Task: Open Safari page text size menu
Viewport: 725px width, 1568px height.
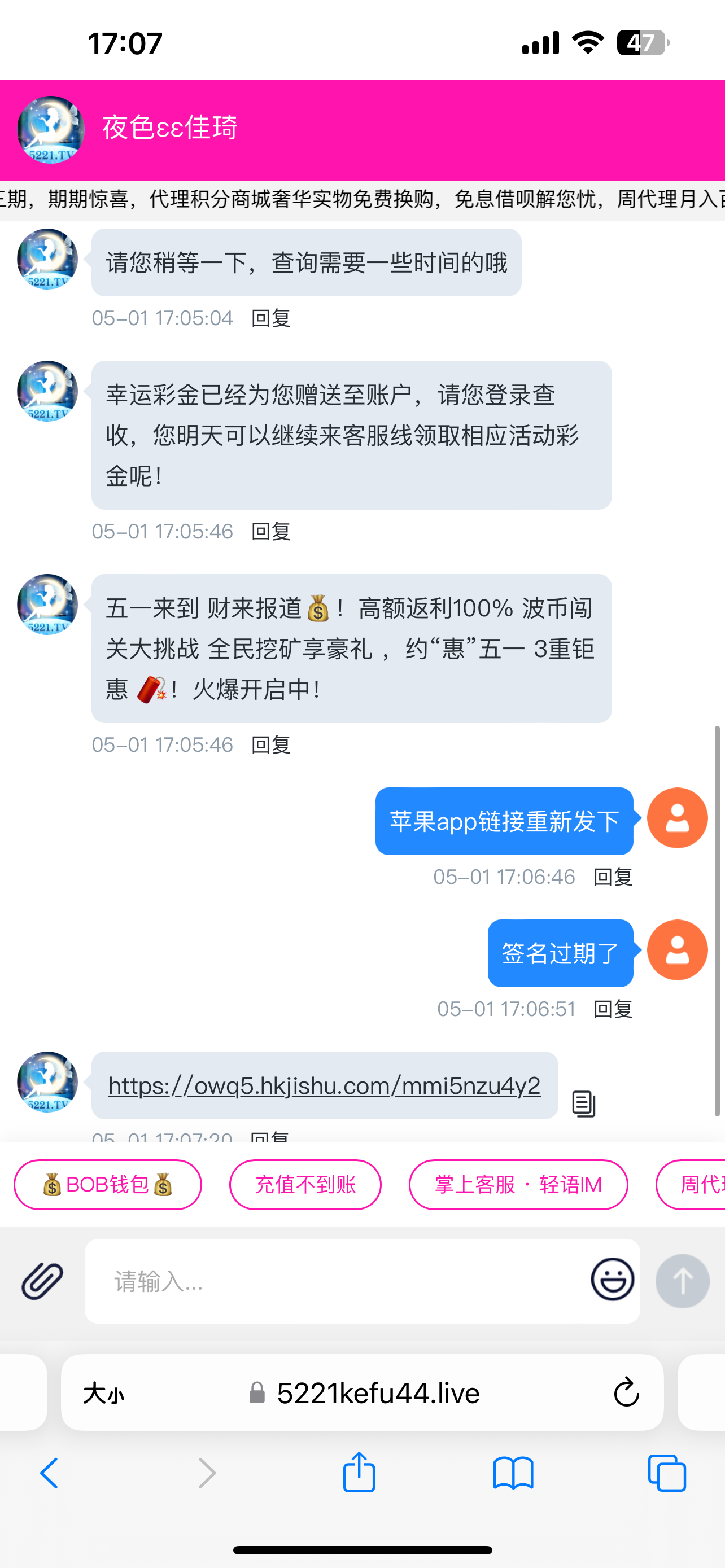Action: click(x=103, y=1392)
